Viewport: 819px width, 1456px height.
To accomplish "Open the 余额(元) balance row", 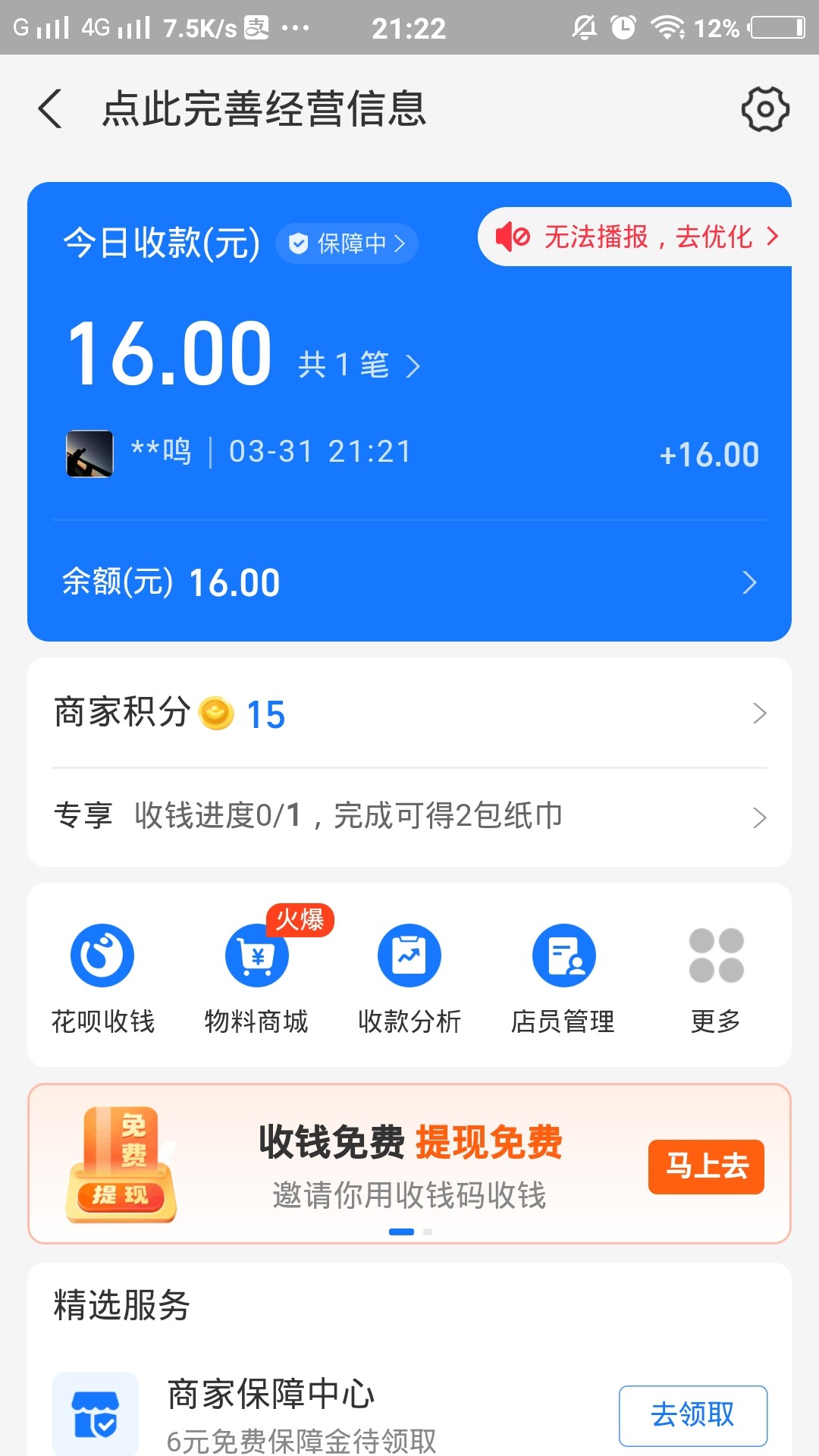I will pyautogui.click(x=409, y=582).
